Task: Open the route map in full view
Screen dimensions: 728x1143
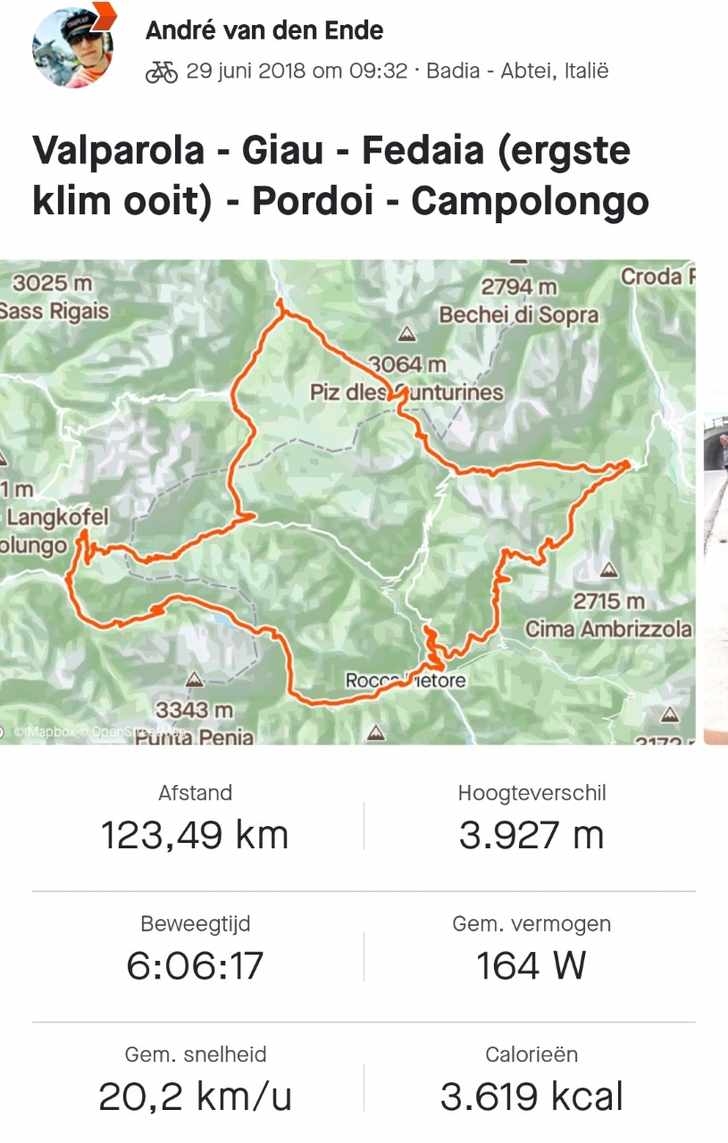Action: point(348,501)
